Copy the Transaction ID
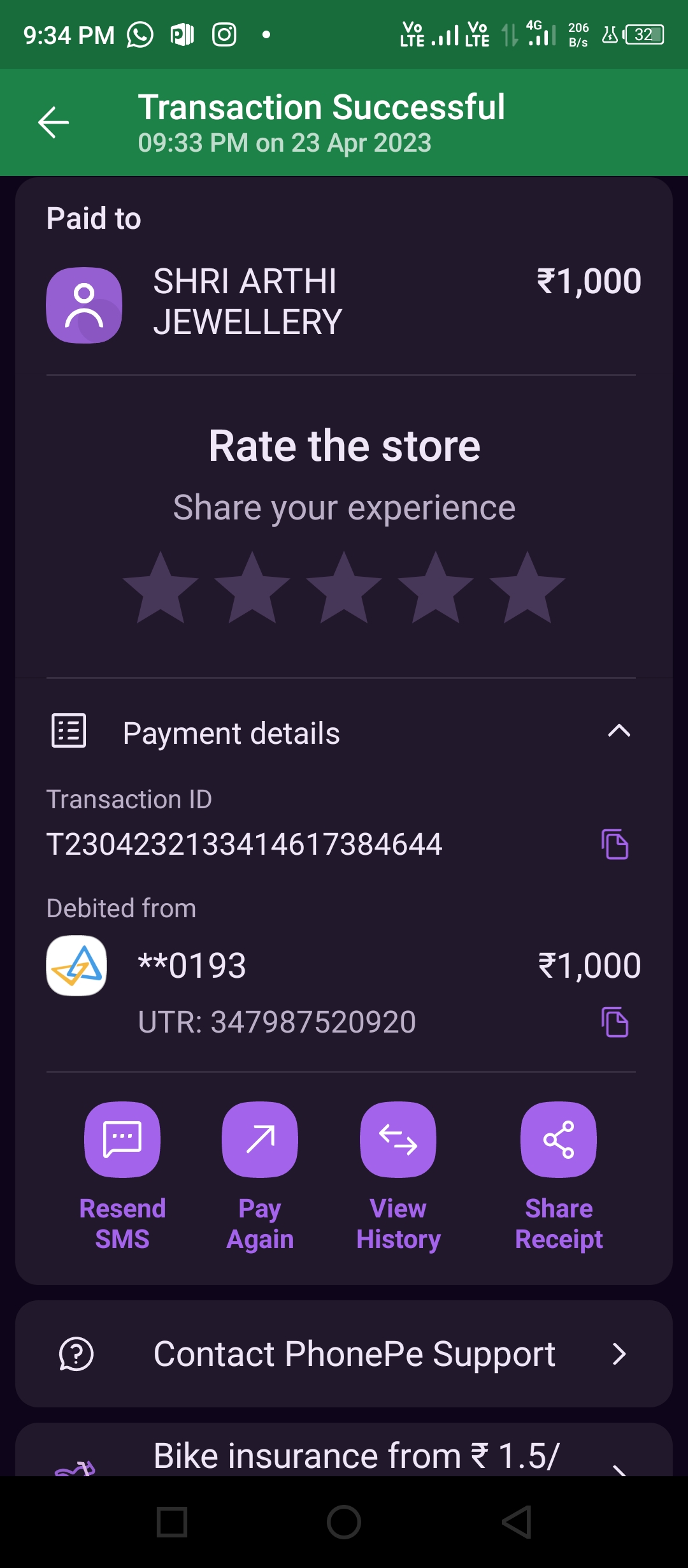 point(615,845)
